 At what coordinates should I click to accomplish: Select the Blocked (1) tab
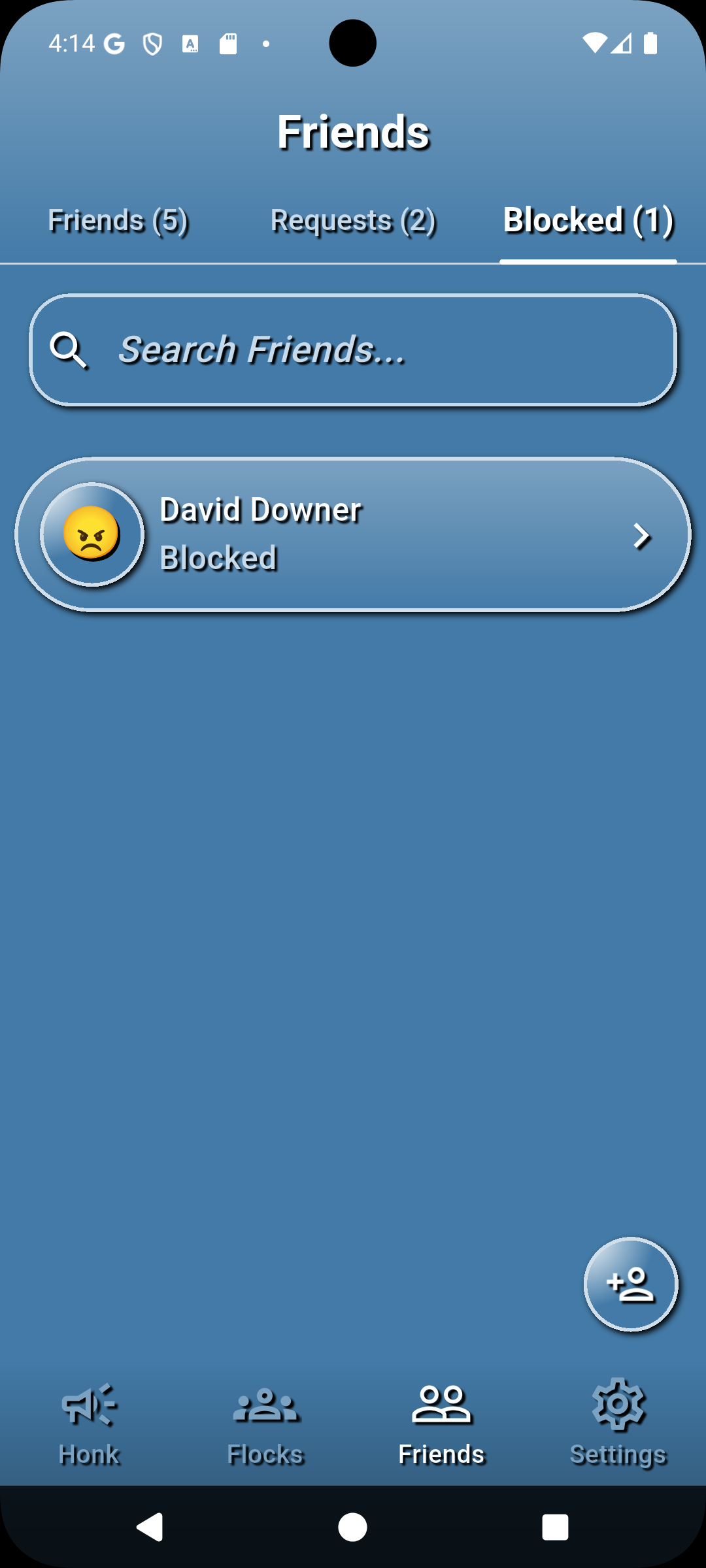tap(588, 221)
